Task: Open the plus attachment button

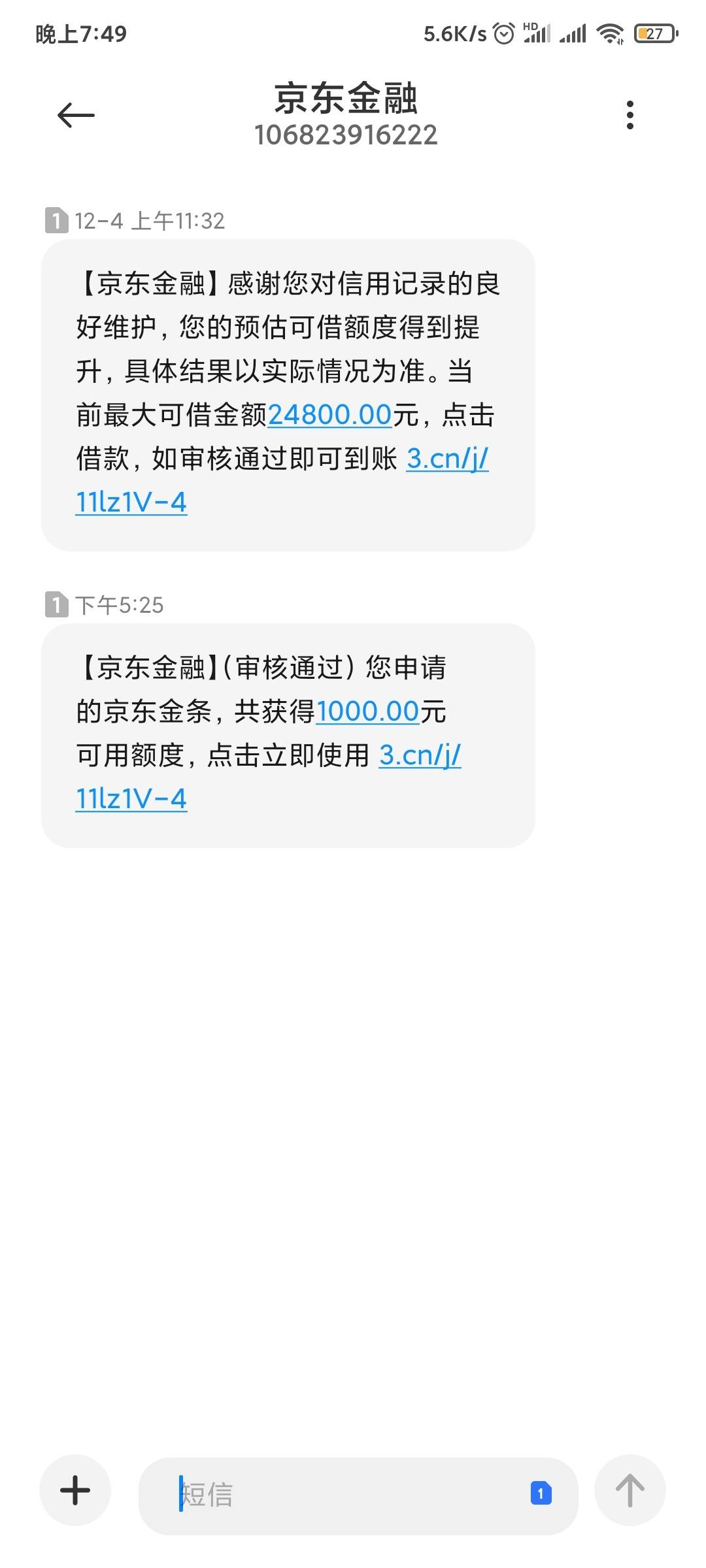Action: tap(75, 1490)
